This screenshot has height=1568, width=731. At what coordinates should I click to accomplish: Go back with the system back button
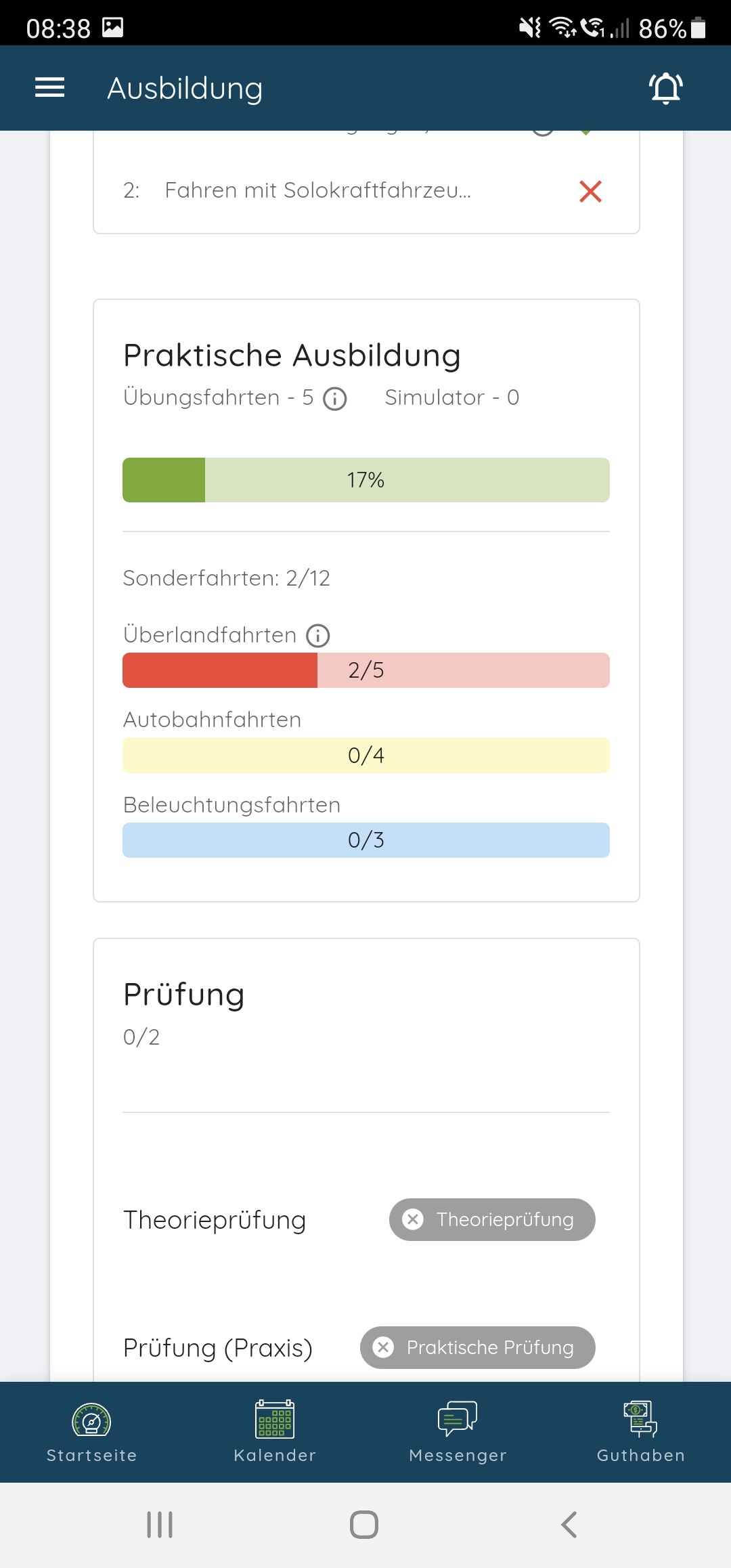pos(569,1525)
